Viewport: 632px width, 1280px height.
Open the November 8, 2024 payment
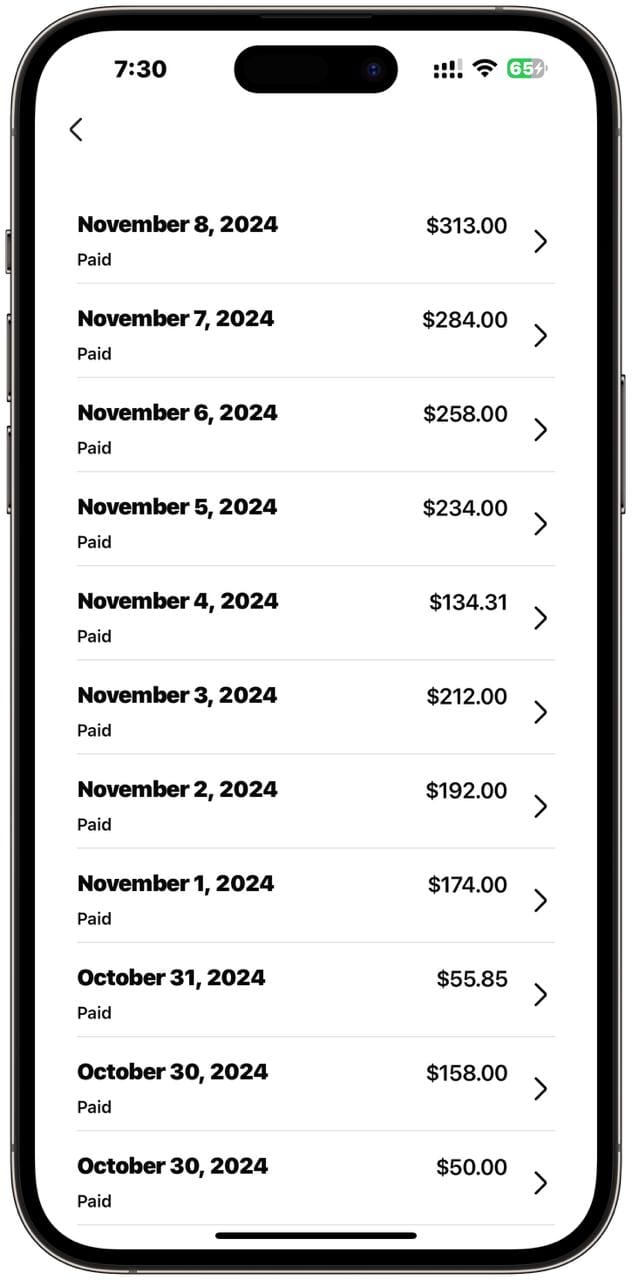(315, 241)
